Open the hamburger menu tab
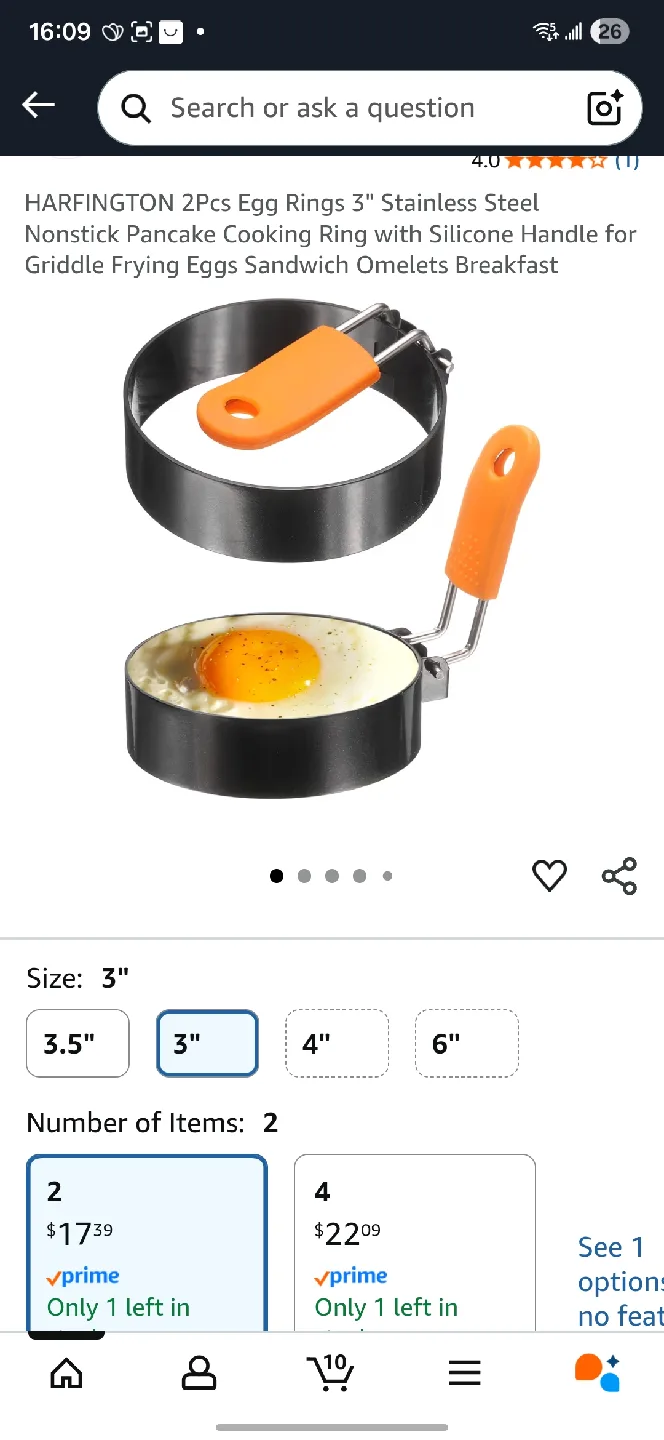Viewport: 664px width, 1440px height. click(x=464, y=1372)
